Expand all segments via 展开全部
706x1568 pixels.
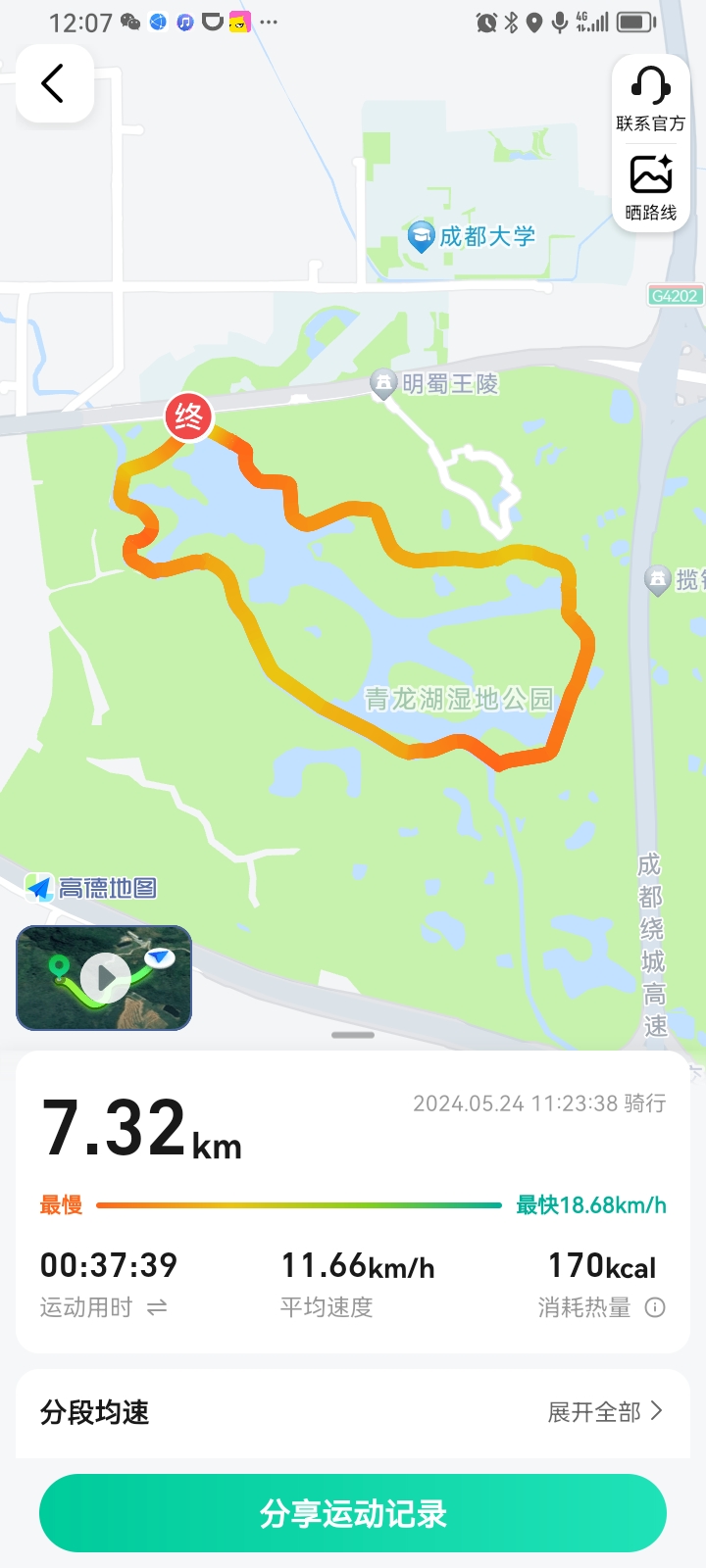coord(604,1411)
